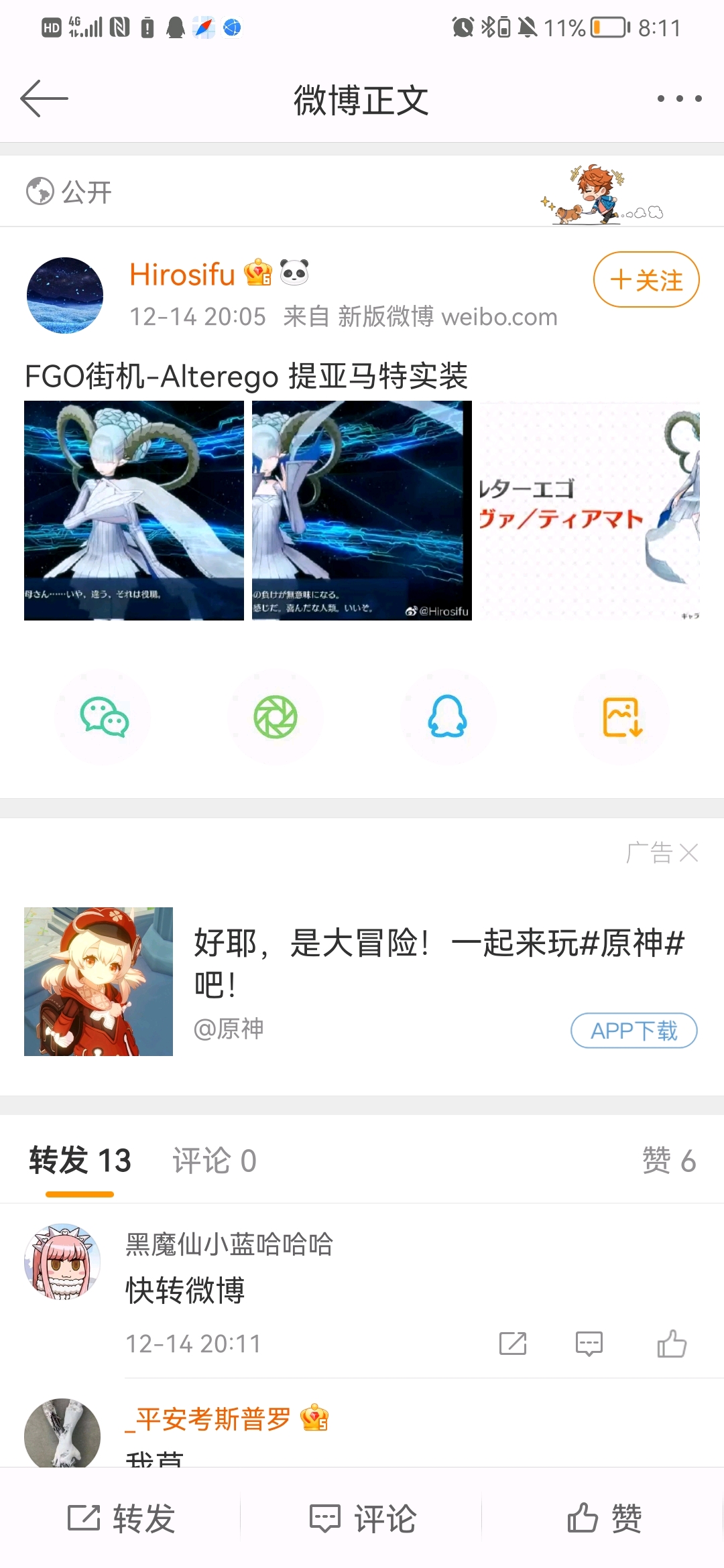View the 赞 6 likes tab
This screenshot has height=1568, width=724.
tap(669, 1161)
